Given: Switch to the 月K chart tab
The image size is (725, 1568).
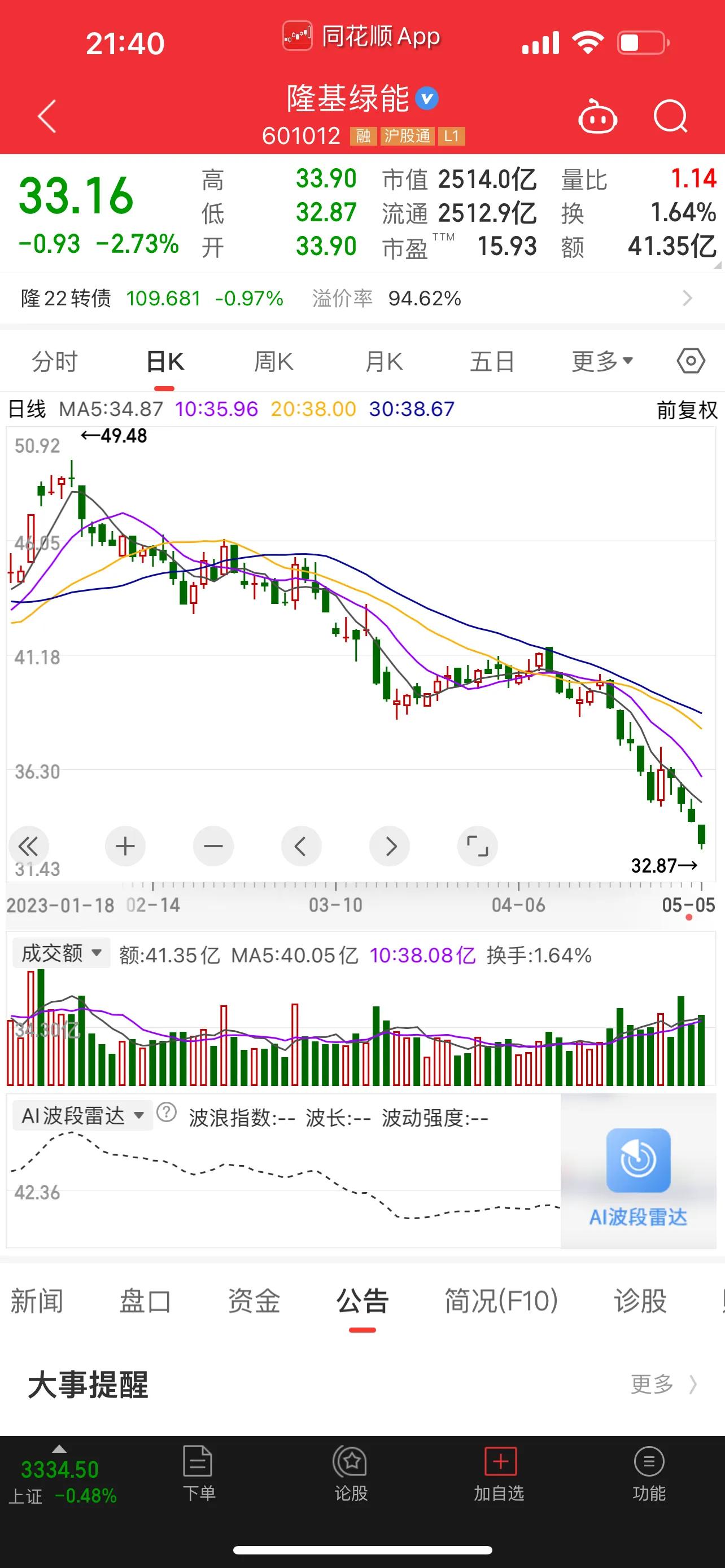Looking at the screenshot, I should [x=383, y=362].
